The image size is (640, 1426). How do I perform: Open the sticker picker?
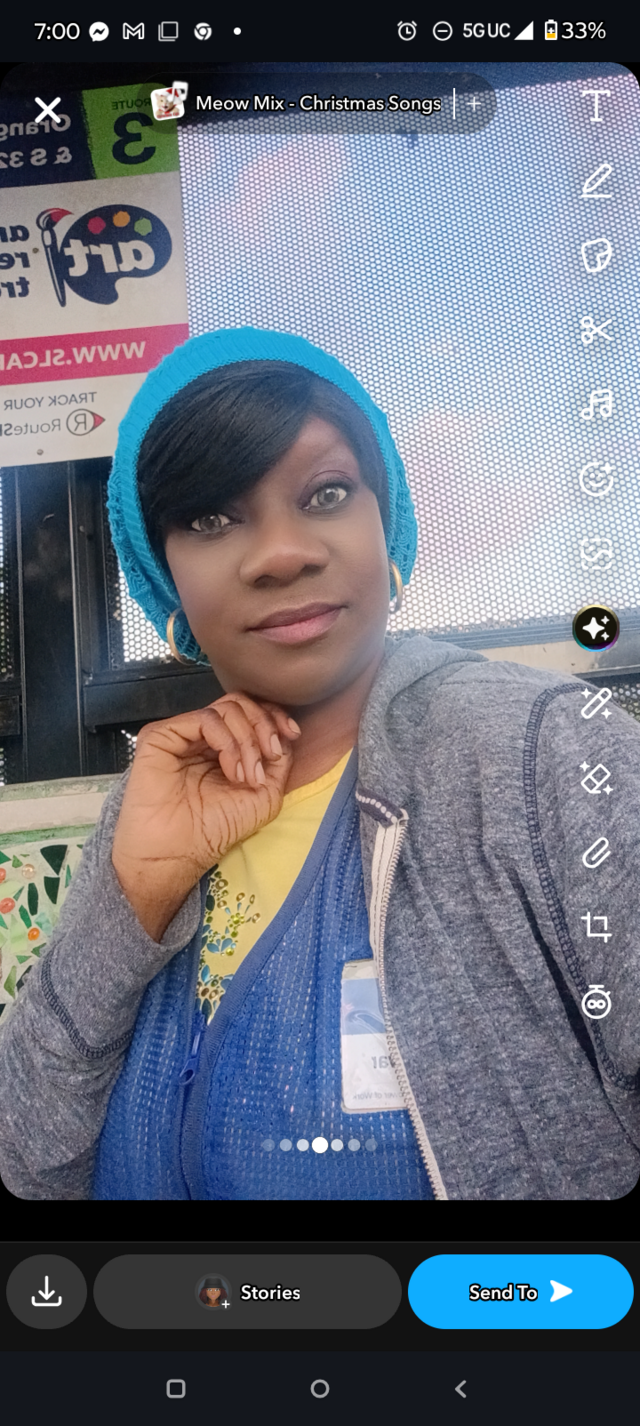click(x=597, y=255)
